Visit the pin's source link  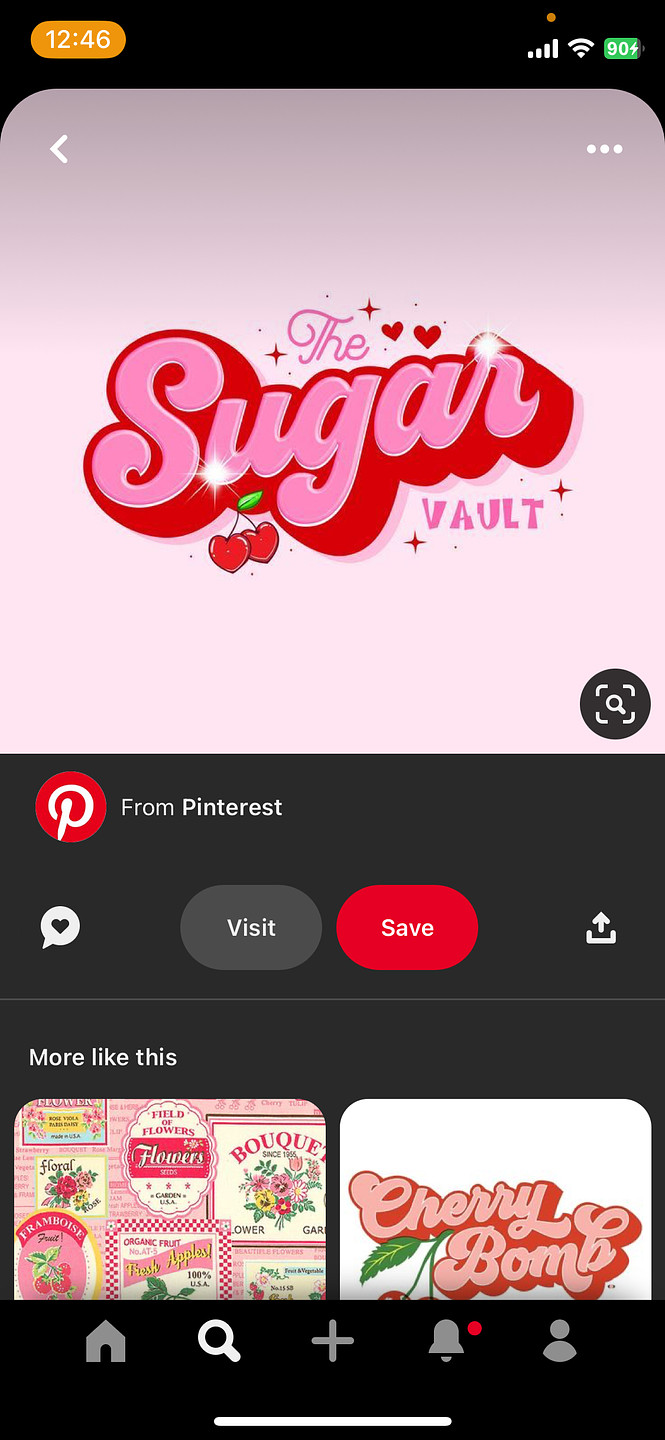pyautogui.click(x=251, y=927)
